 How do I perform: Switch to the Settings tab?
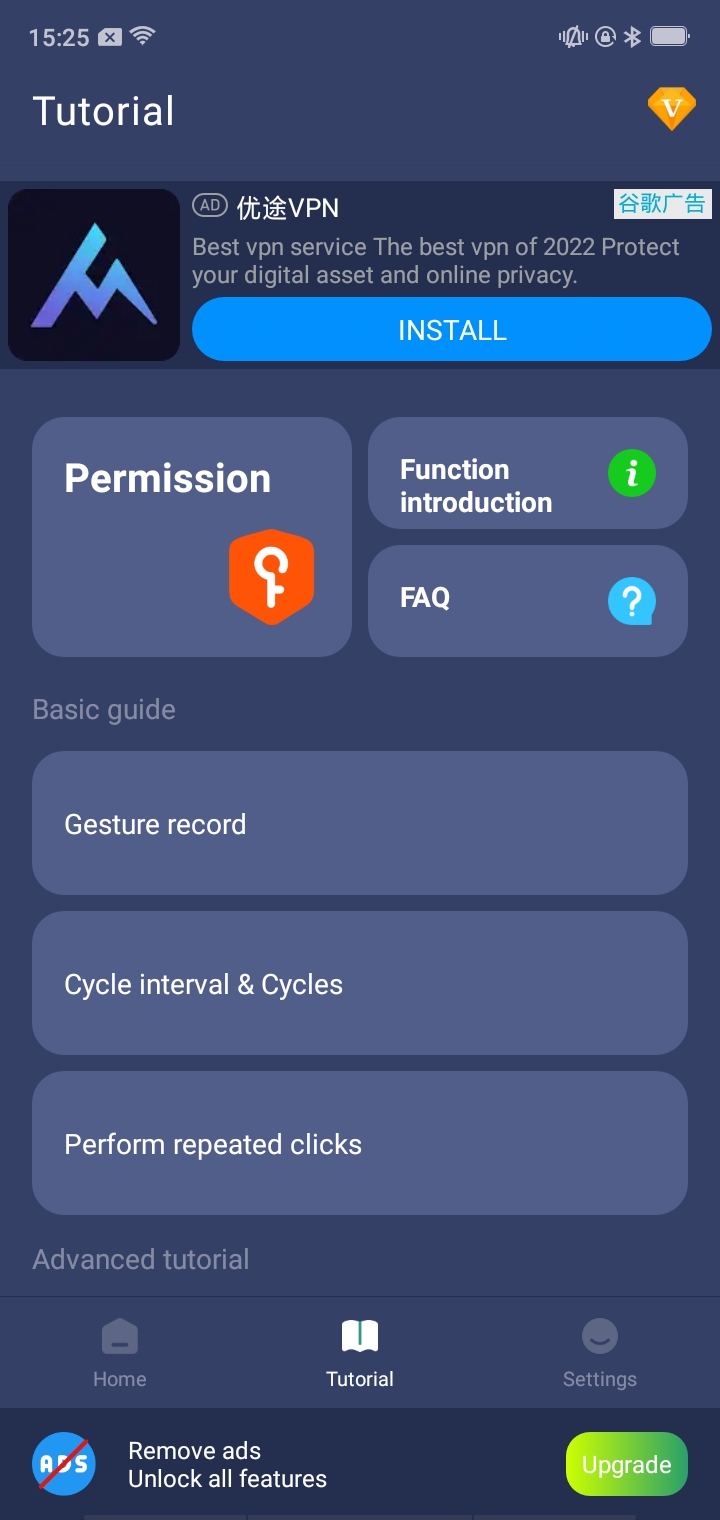[x=599, y=1352]
